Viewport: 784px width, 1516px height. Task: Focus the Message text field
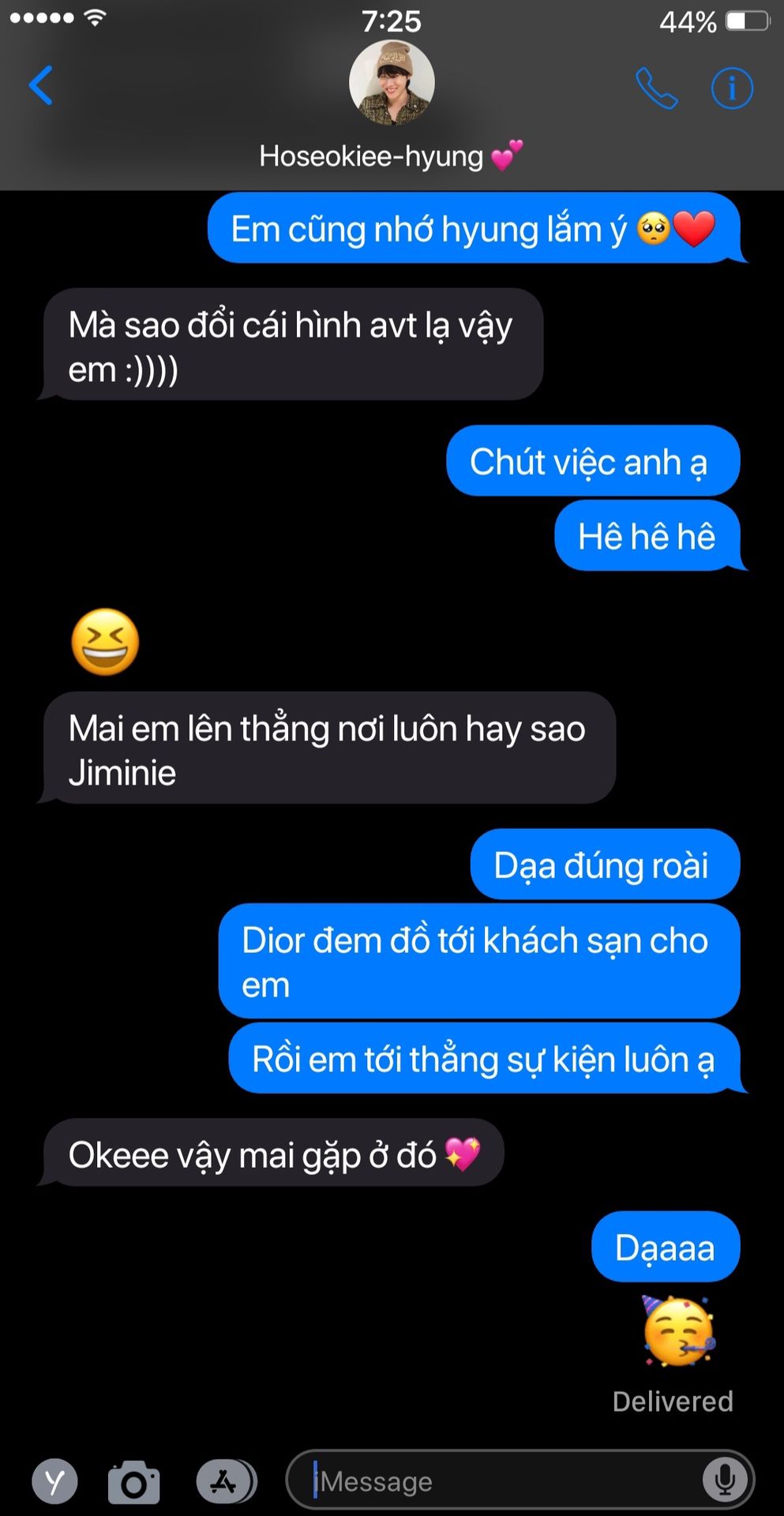[505, 1481]
